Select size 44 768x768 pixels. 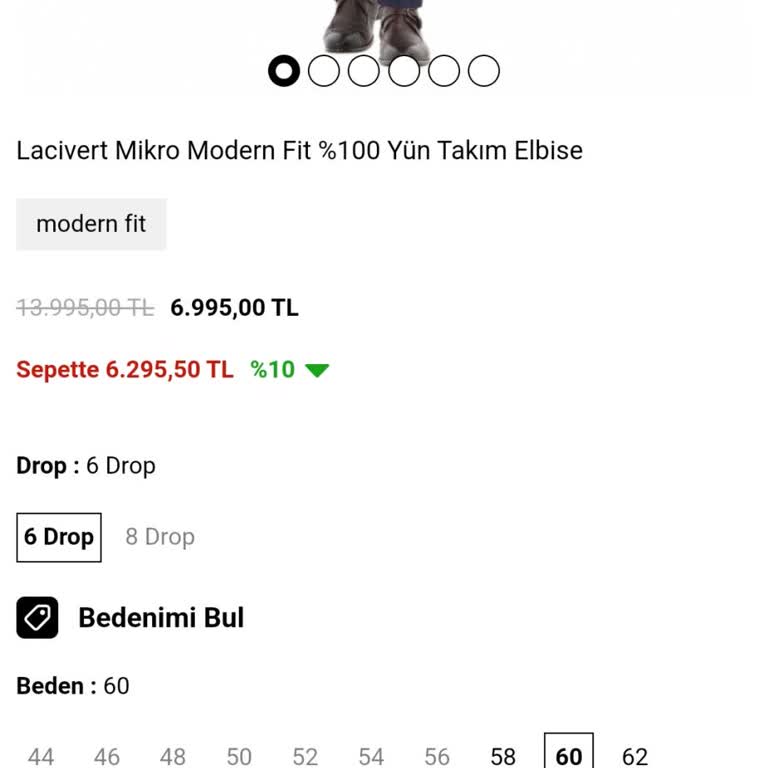(41, 755)
